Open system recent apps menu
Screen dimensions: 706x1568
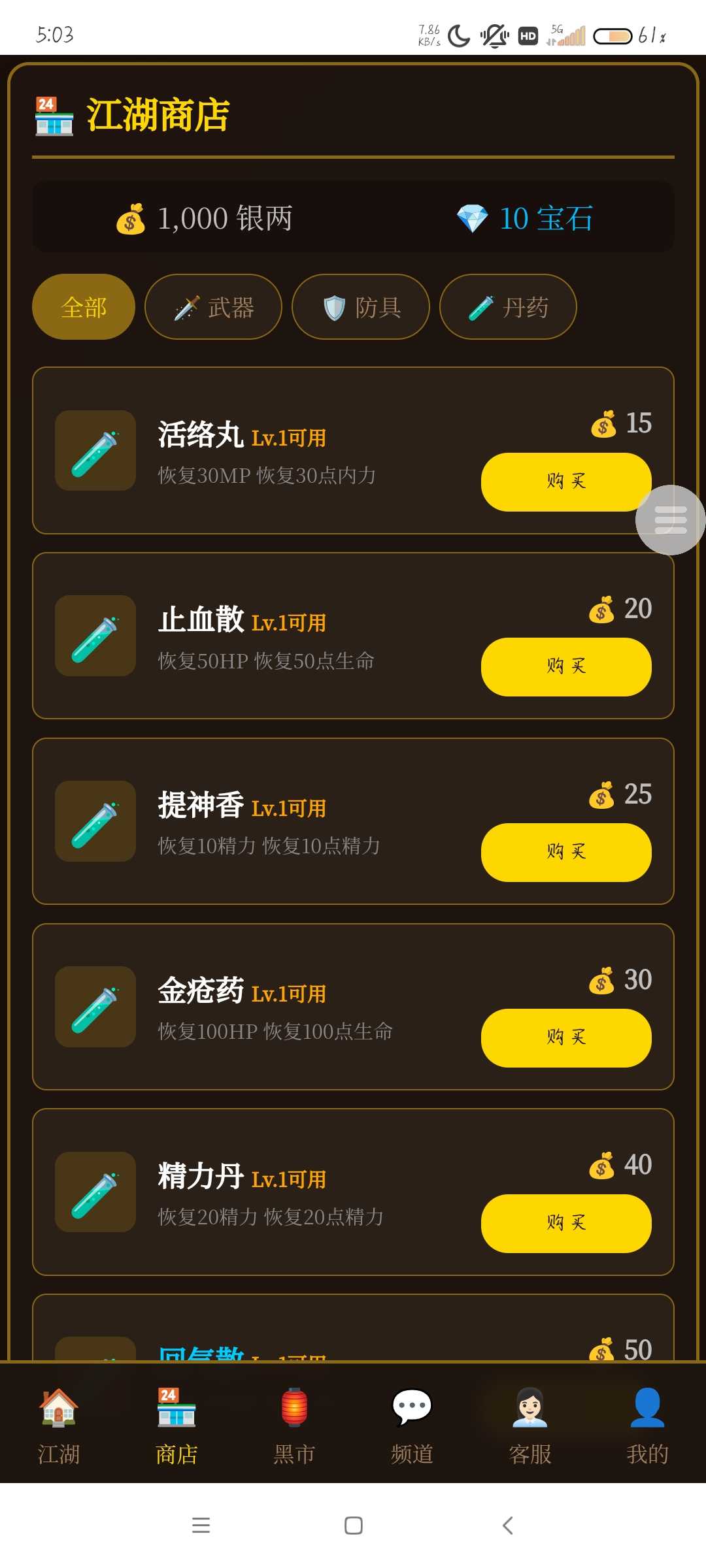(201, 1526)
